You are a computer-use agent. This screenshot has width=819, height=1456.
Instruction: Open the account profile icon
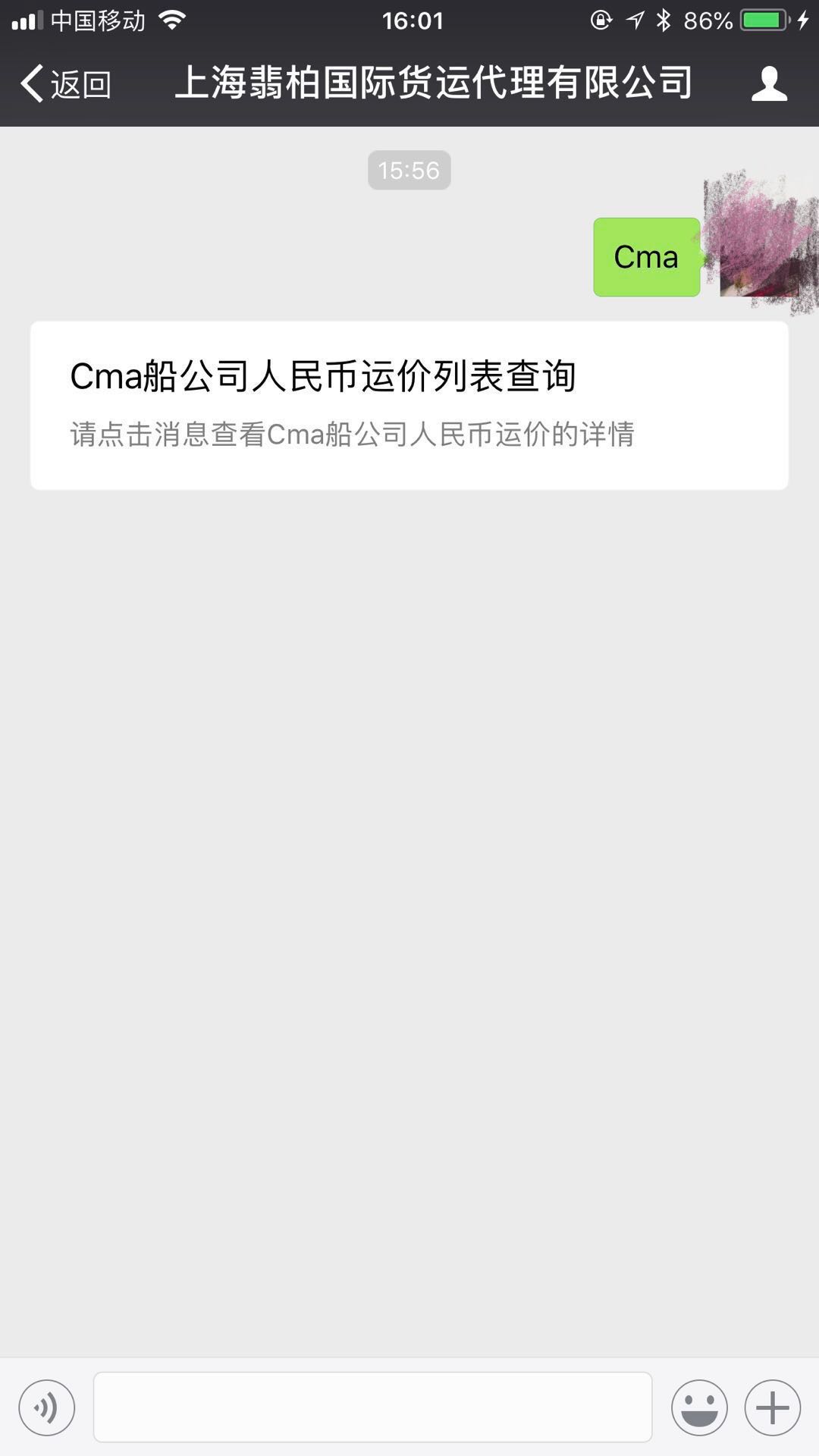coord(769,83)
